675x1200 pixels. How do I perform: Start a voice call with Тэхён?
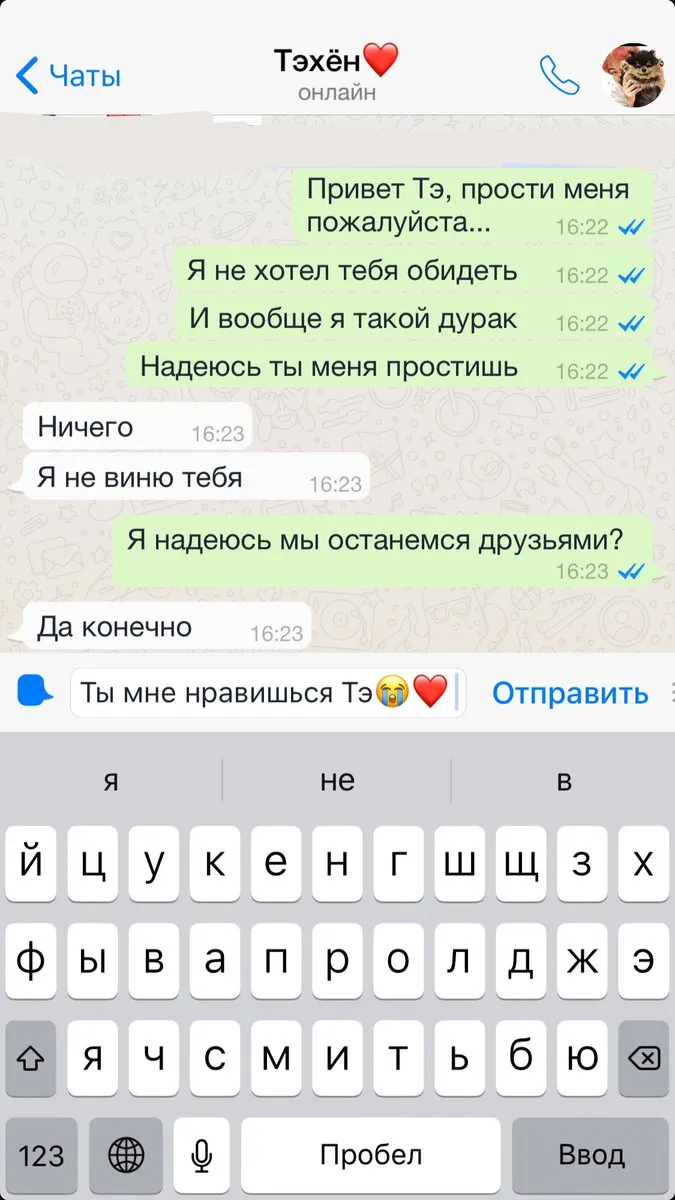[x=559, y=74]
